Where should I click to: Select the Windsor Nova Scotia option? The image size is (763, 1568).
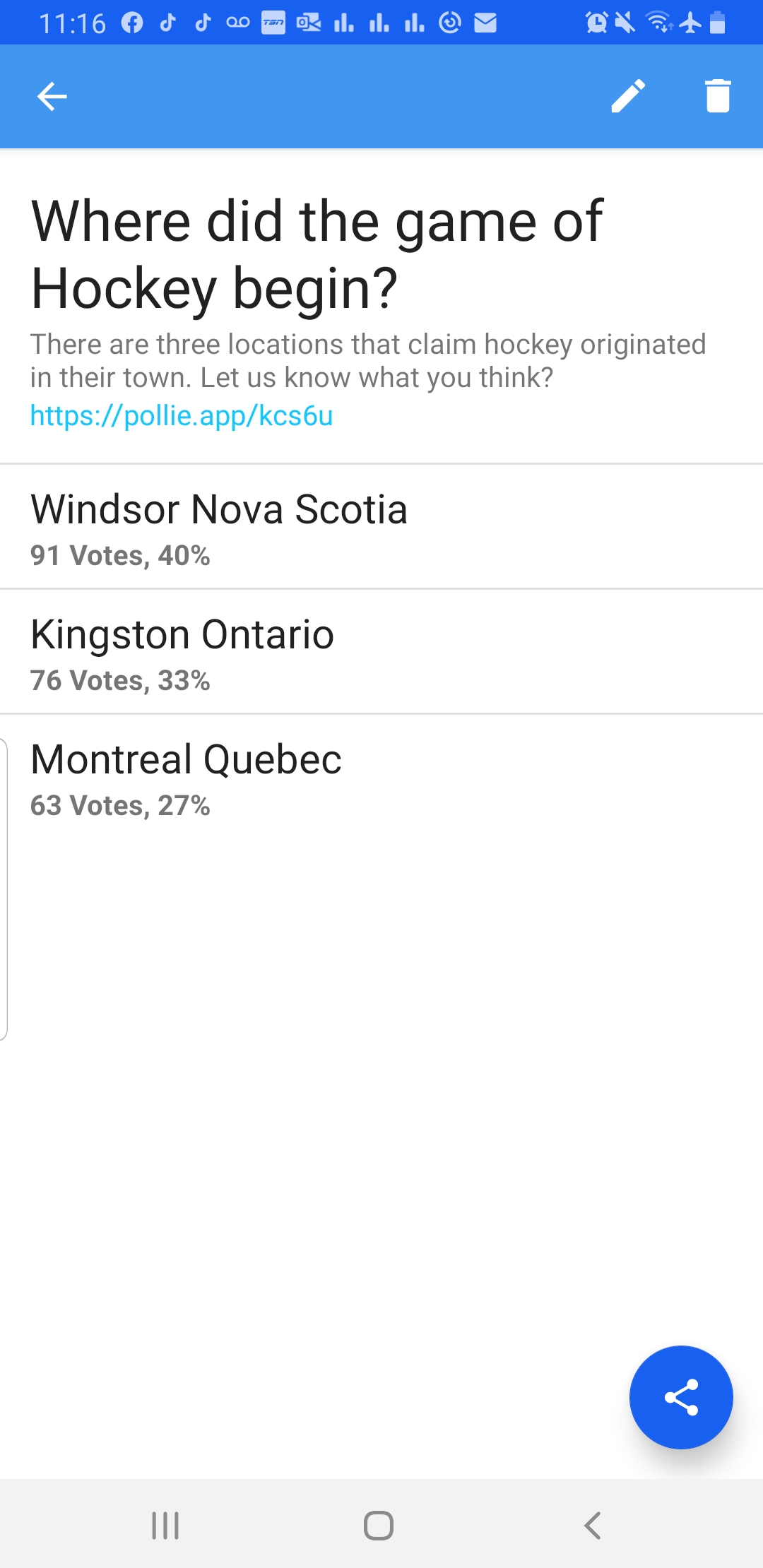point(381,527)
